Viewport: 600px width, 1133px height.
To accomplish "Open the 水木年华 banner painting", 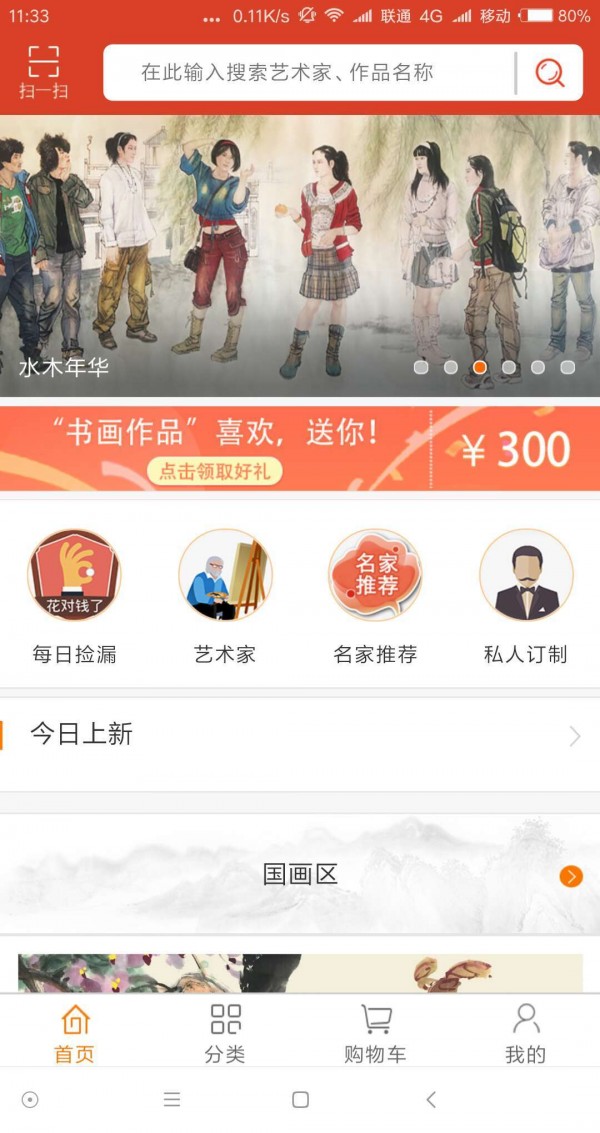I will click(x=300, y=255).
